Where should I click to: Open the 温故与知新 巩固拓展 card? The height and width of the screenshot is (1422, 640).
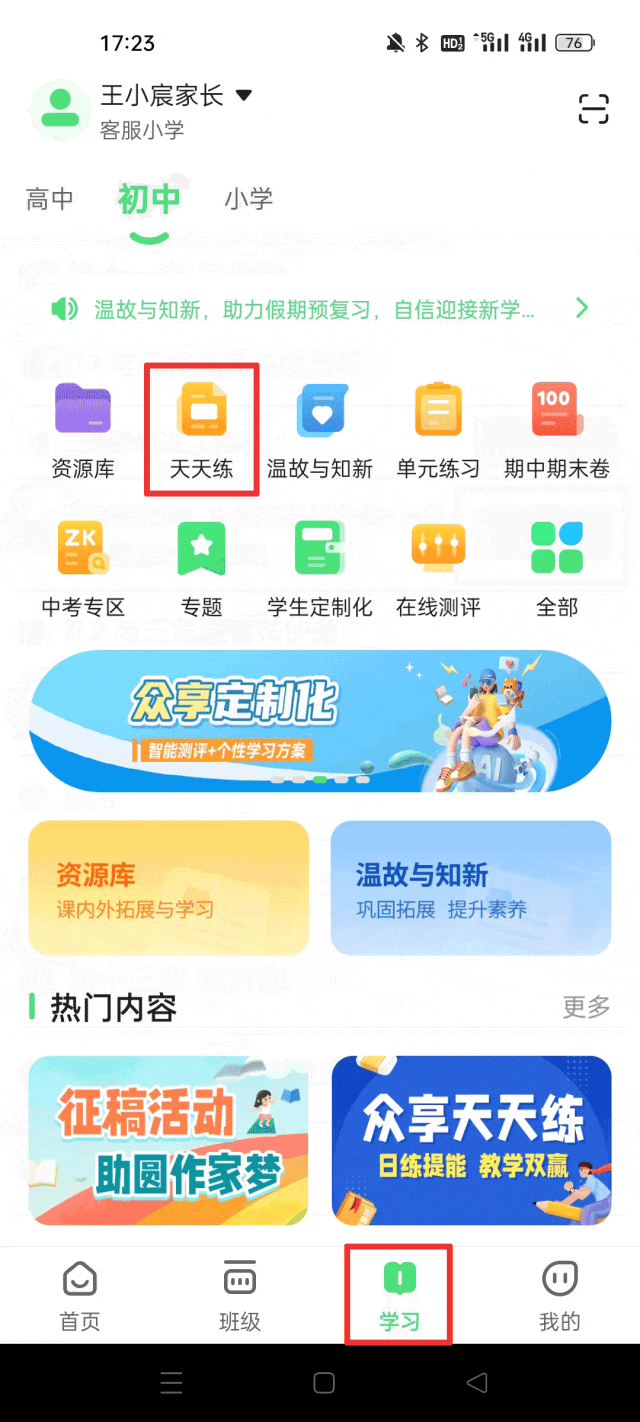[x=470, y=888]
